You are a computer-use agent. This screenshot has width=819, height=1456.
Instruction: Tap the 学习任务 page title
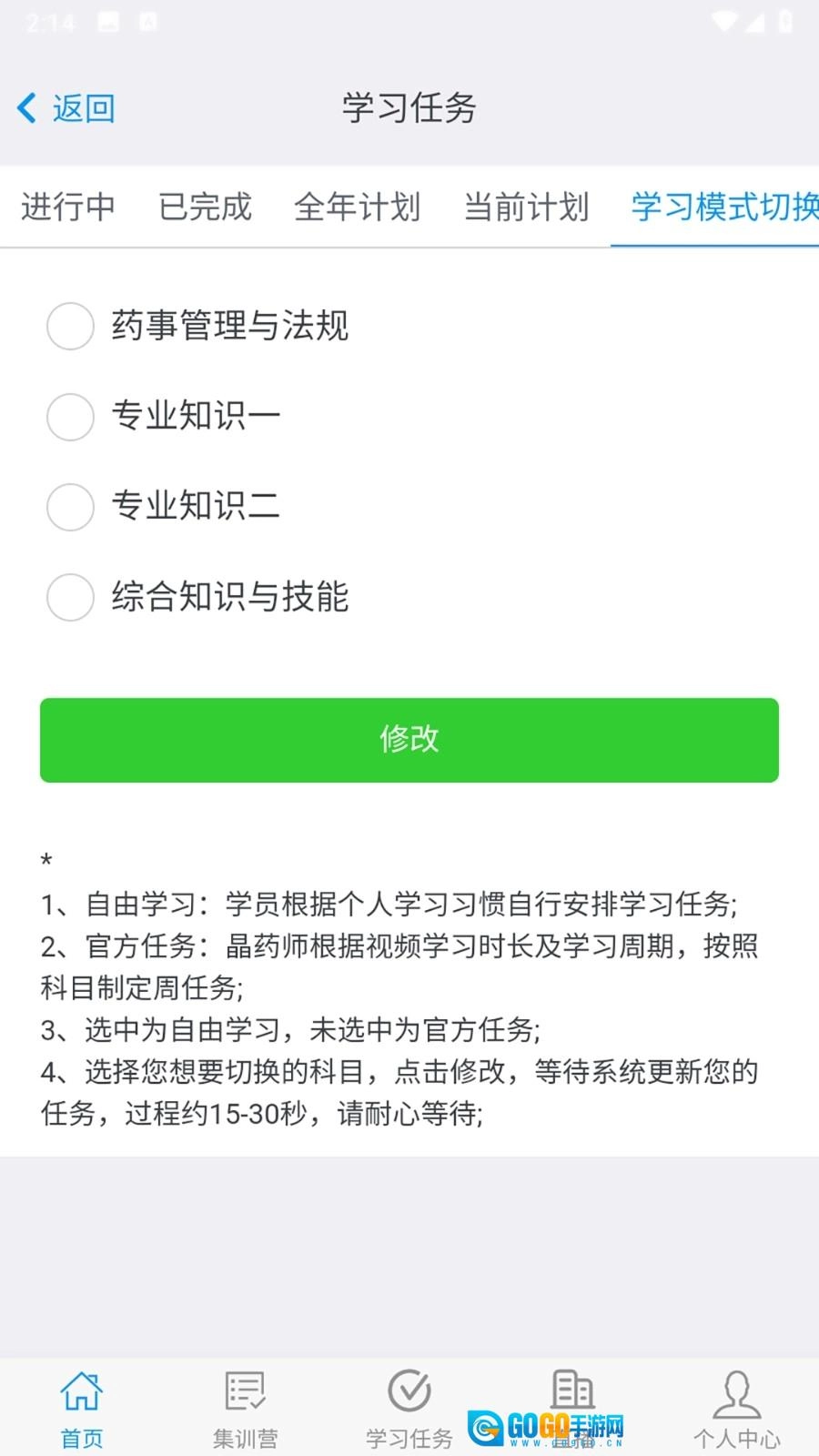tap(408, 107)
